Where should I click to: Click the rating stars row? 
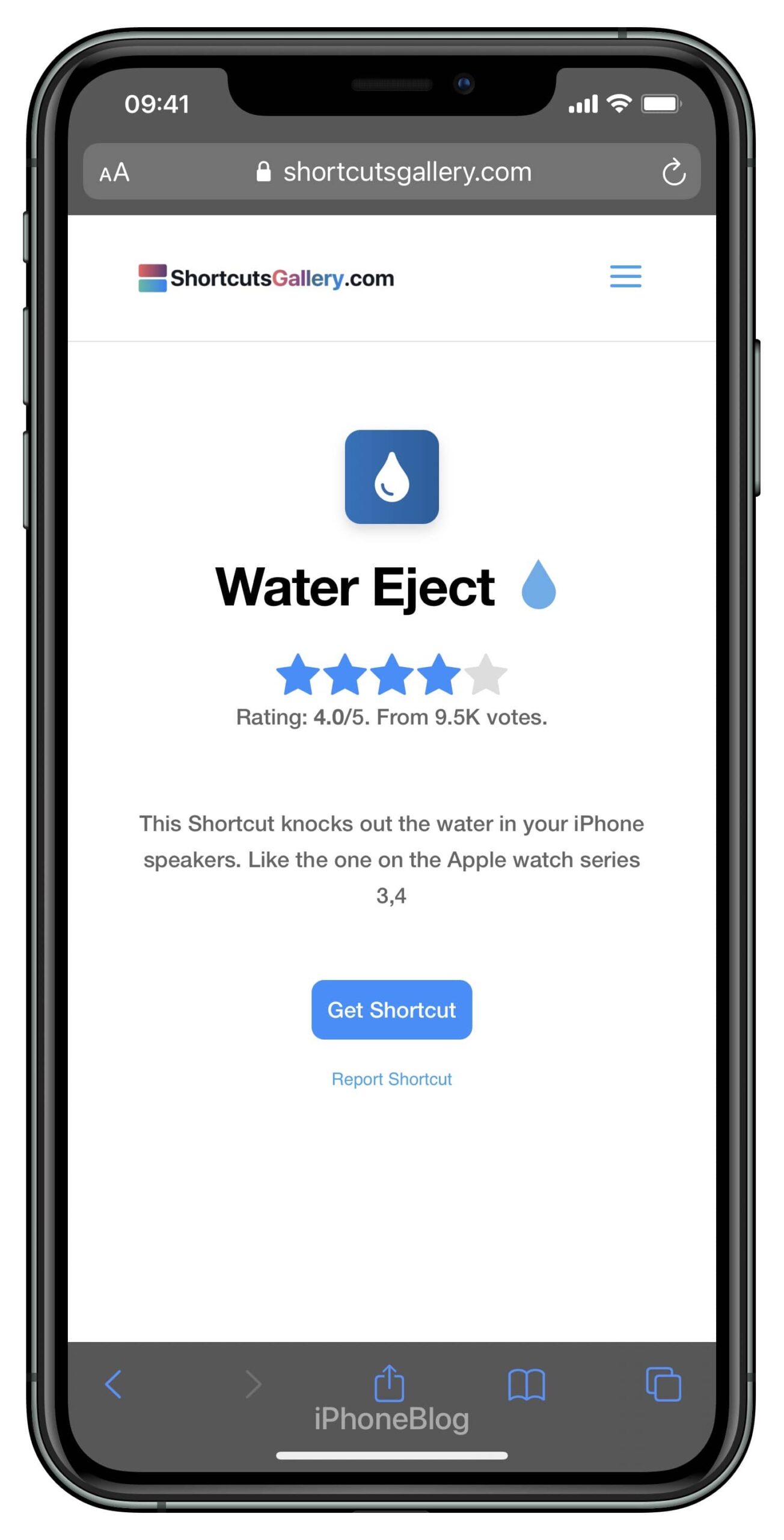[x=393, y=676]
